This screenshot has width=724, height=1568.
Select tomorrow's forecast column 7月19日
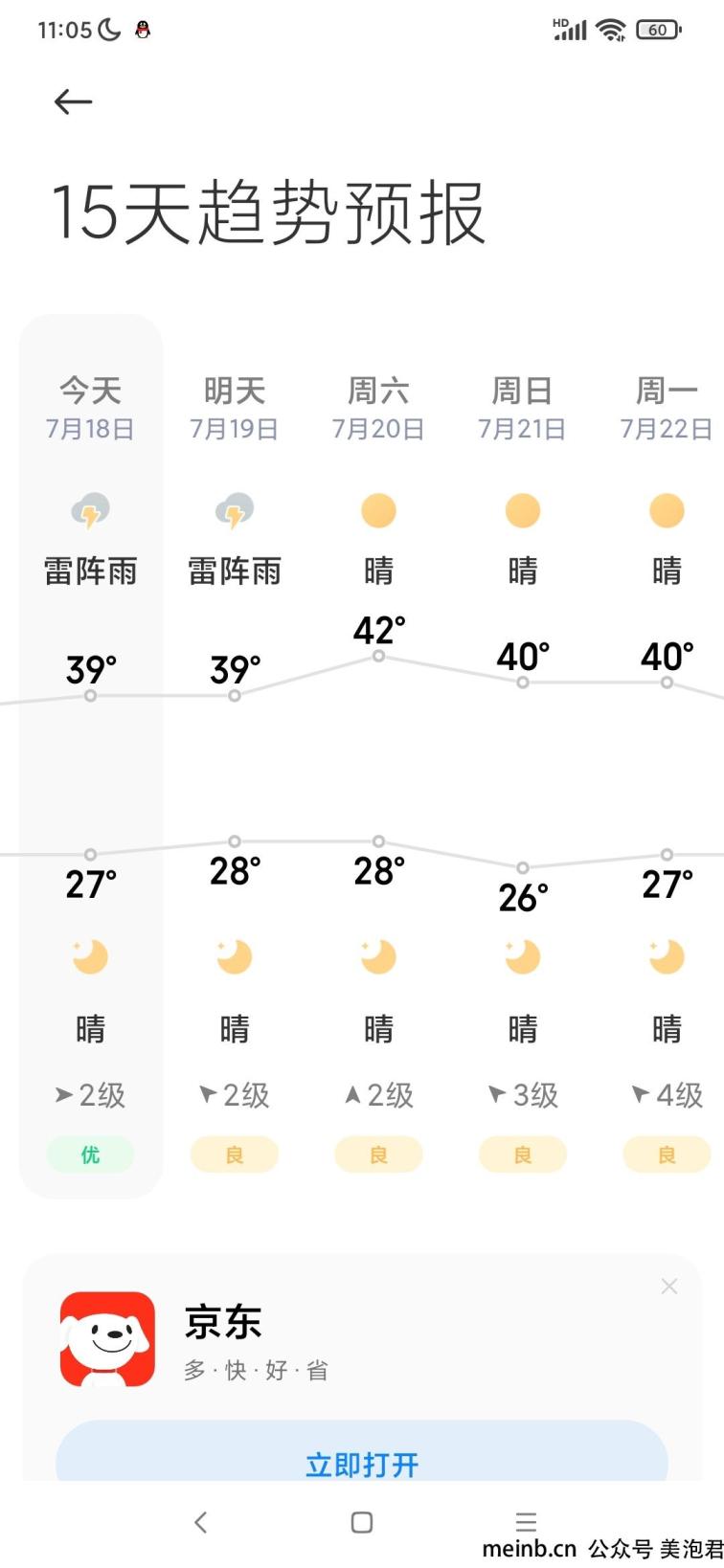pos(235,756)
